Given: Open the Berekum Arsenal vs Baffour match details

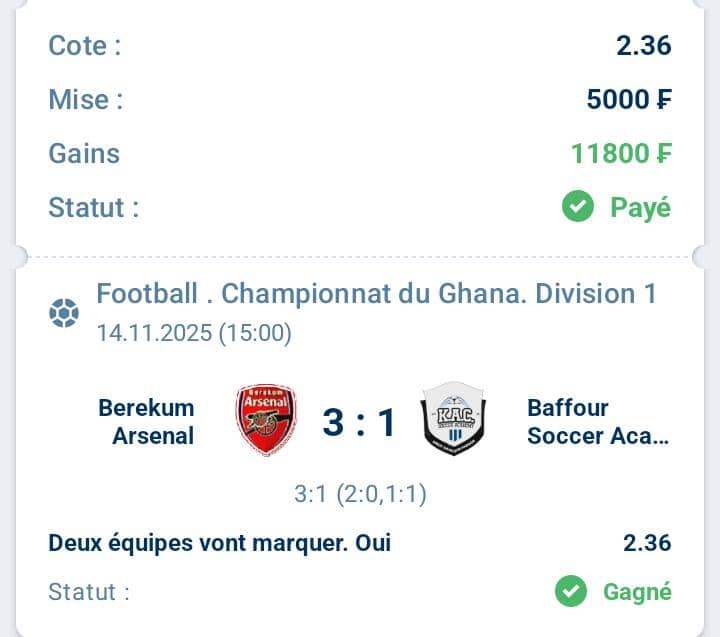Looking at the screenshot, I should tap(359, 423).
